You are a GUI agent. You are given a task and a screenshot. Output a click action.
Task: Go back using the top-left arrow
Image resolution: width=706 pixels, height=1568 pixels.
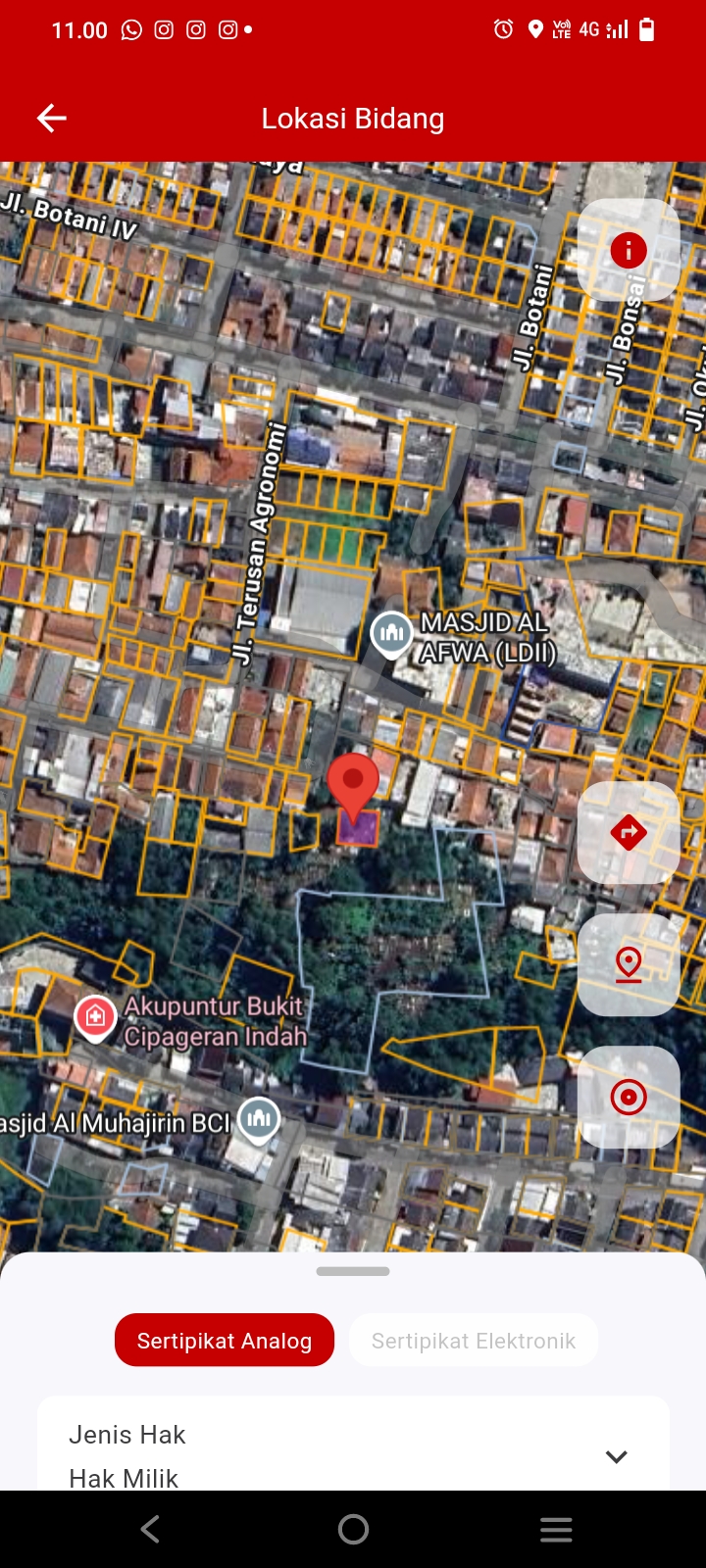click(x=51, y=119)
